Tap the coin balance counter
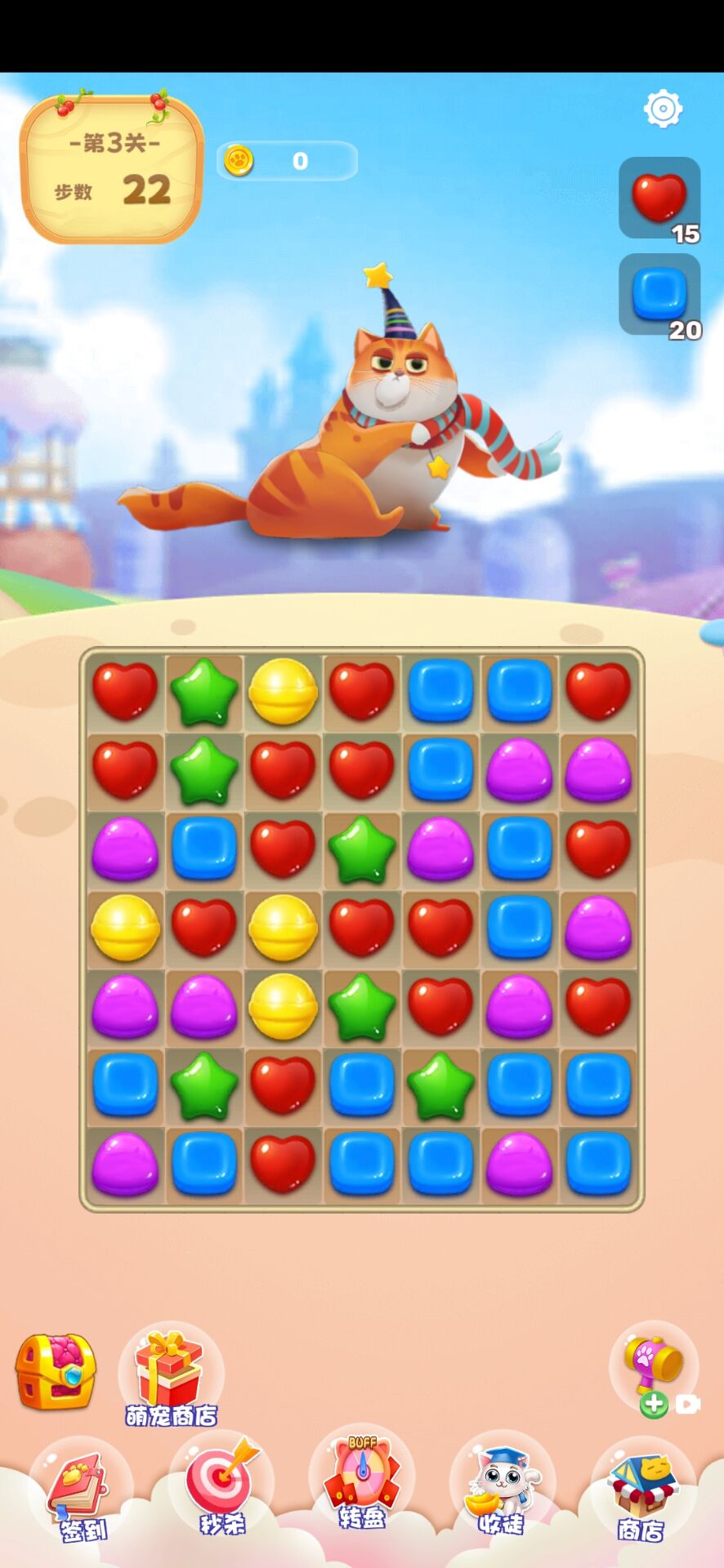 287,161
